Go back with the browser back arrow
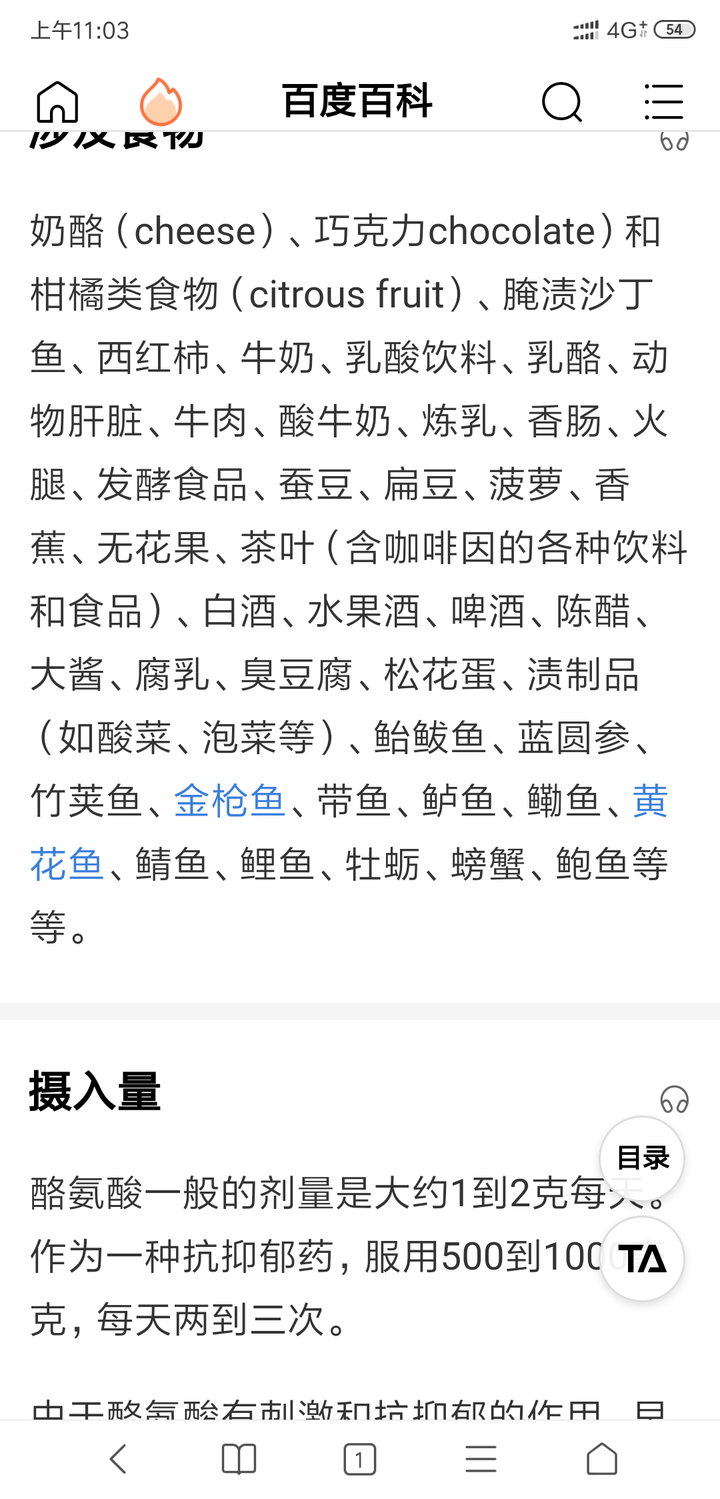Screen dimensions: 720x1499 tap(118, 1459)
